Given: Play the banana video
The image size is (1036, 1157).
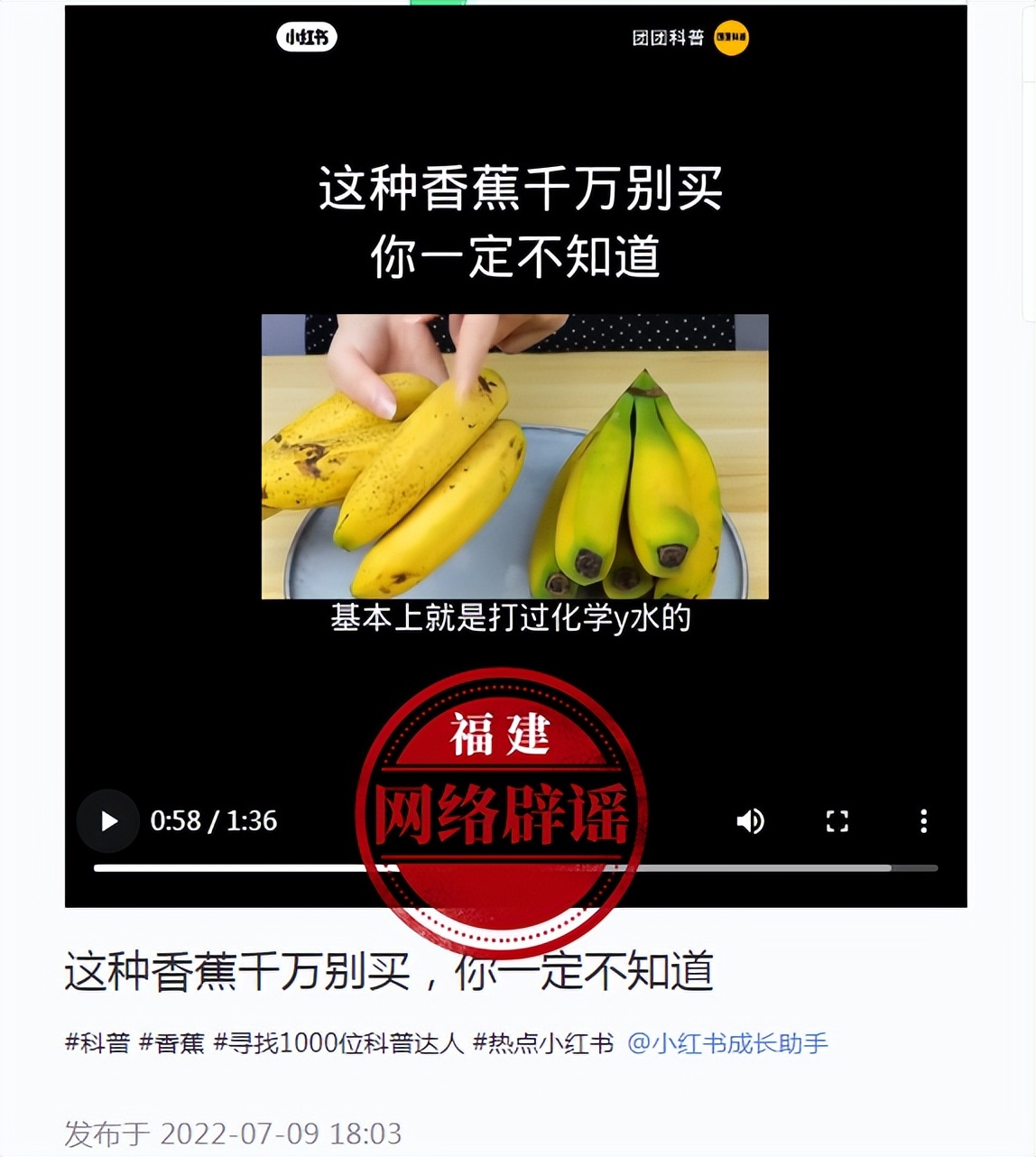Looking at the screenshot, I should coord(108,821).
